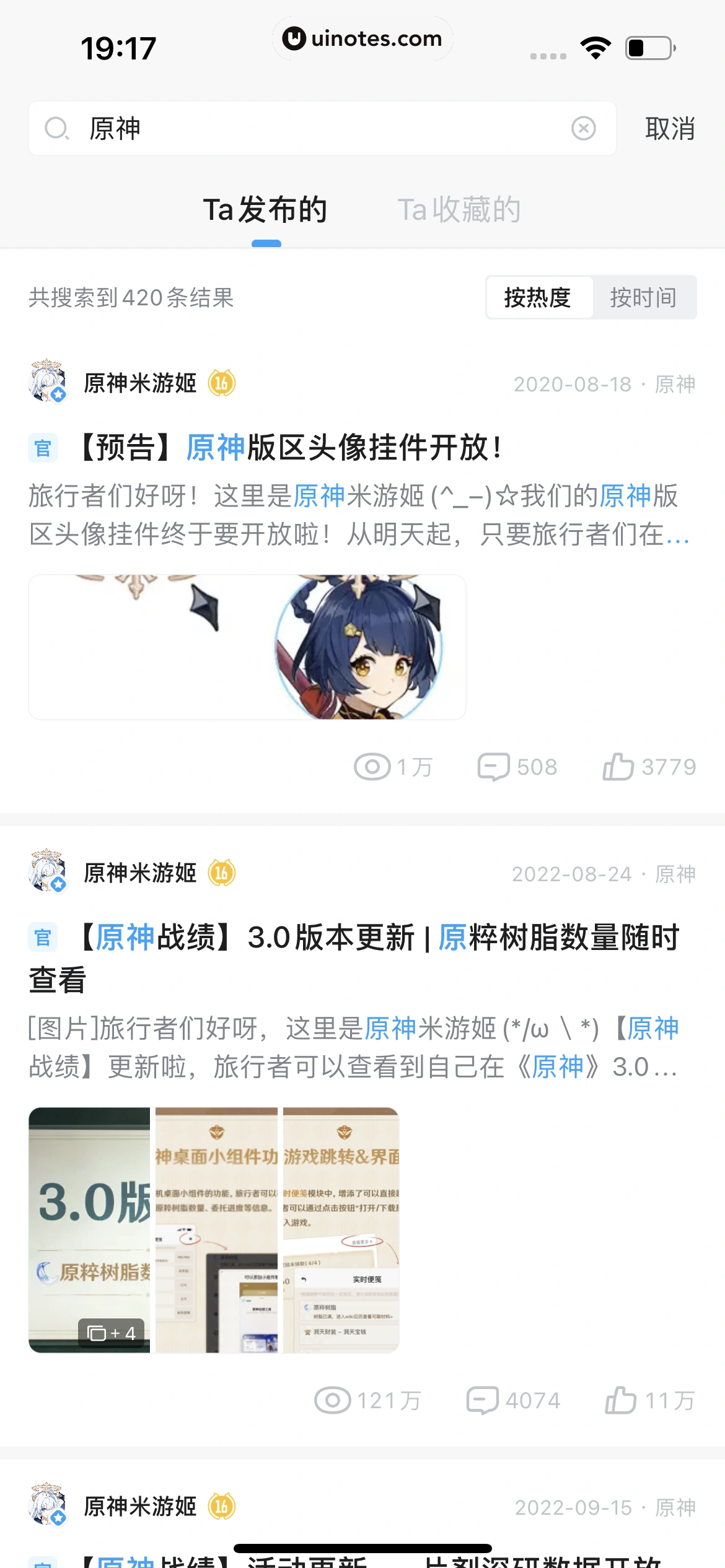Open the 2022-09-15 post by 原神米游姬

click(x=372, y=1557)
